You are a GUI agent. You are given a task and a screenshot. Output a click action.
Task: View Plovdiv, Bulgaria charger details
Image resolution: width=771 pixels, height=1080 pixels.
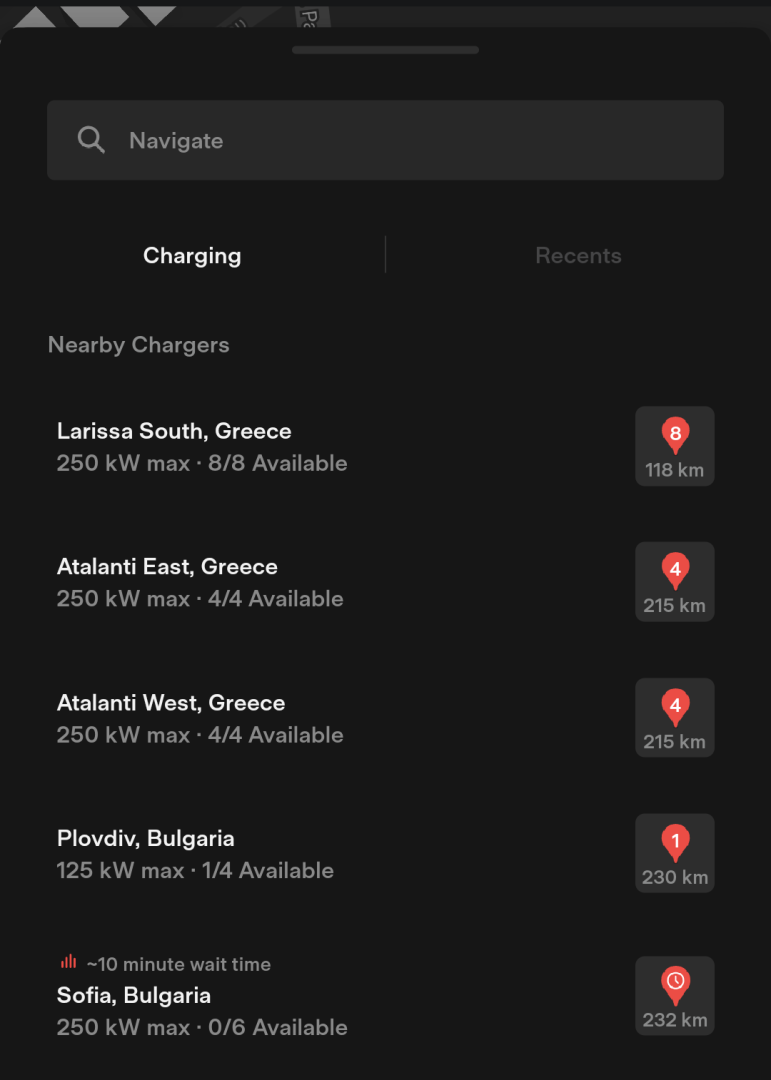(195, 854)
